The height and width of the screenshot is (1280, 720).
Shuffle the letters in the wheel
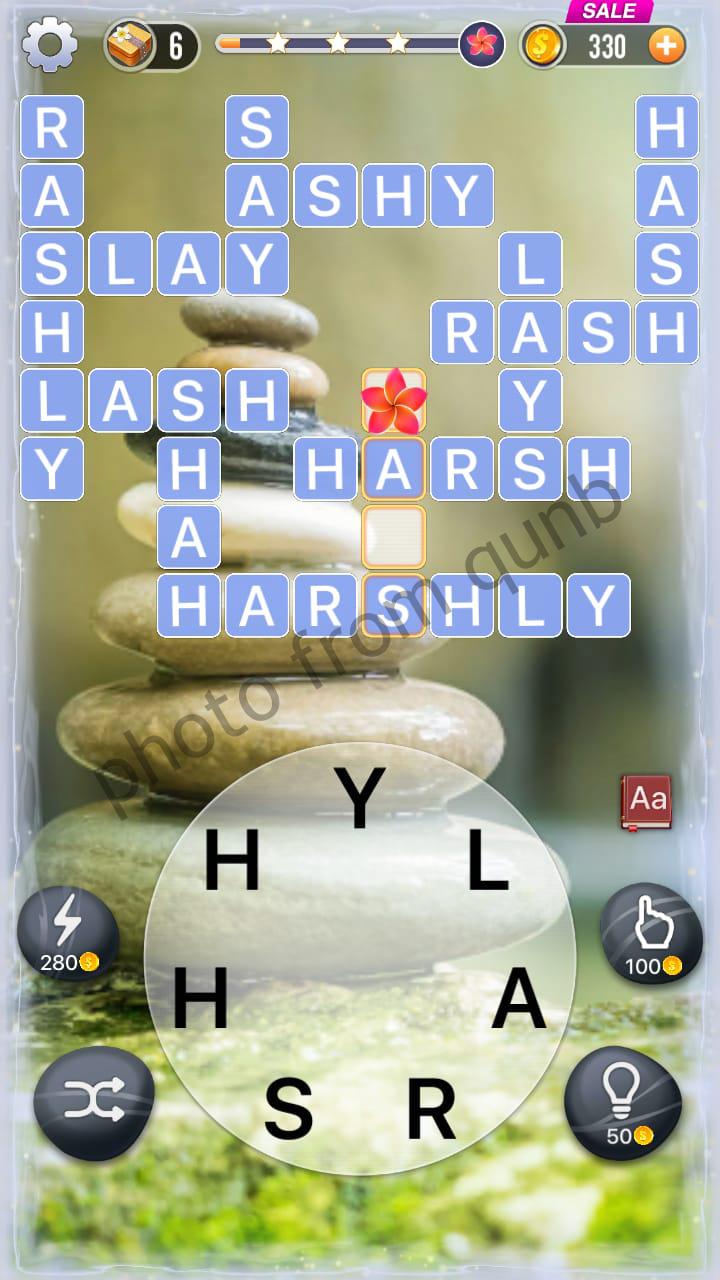pos(94,1102)
